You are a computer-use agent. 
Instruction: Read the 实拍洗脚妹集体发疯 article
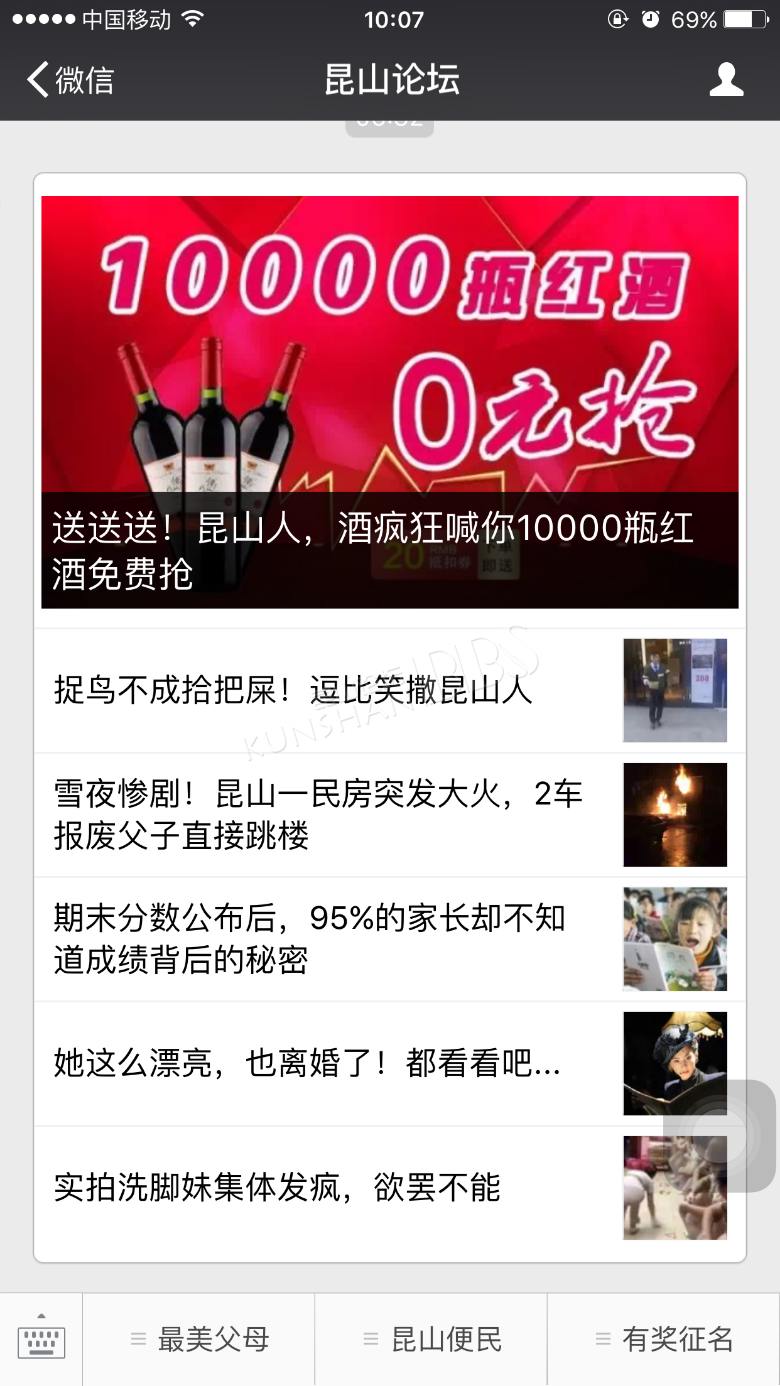point(330,1188)
